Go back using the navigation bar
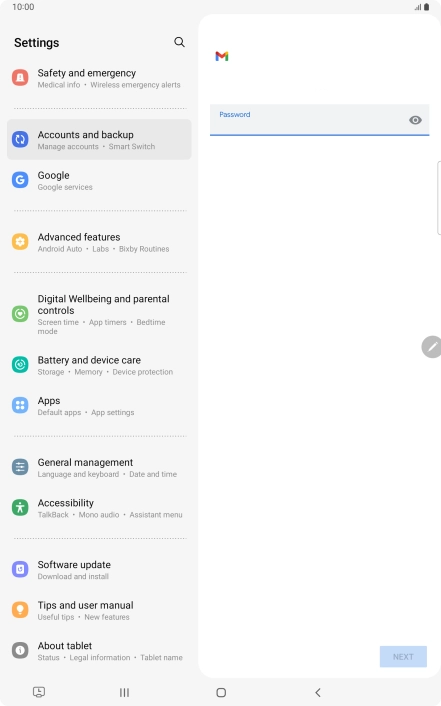The image size is (441, 706). 318,692
